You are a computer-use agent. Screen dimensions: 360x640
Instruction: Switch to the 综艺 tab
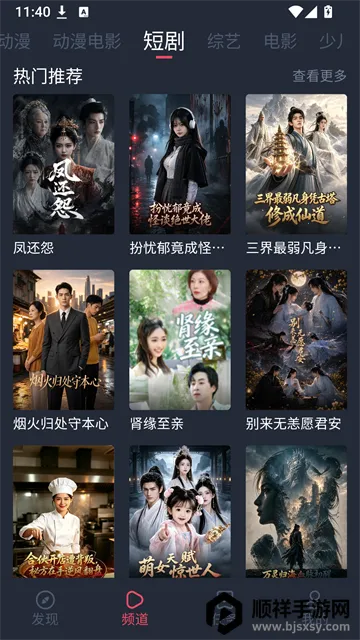coord(224,42)
